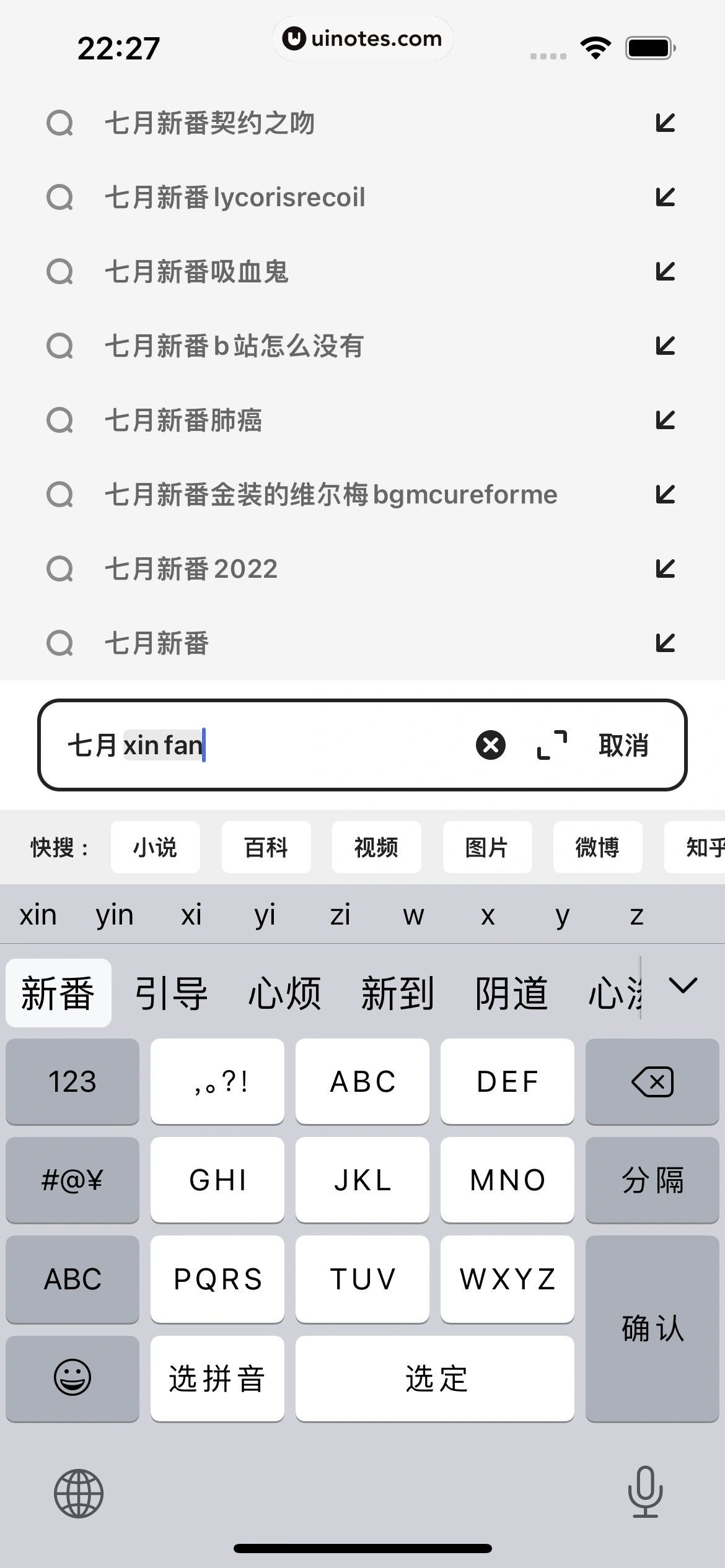This screenshot has width=725, height=1568.
Task: Open emoji keyboard via smiley icon
Action: click(72, 1378)
